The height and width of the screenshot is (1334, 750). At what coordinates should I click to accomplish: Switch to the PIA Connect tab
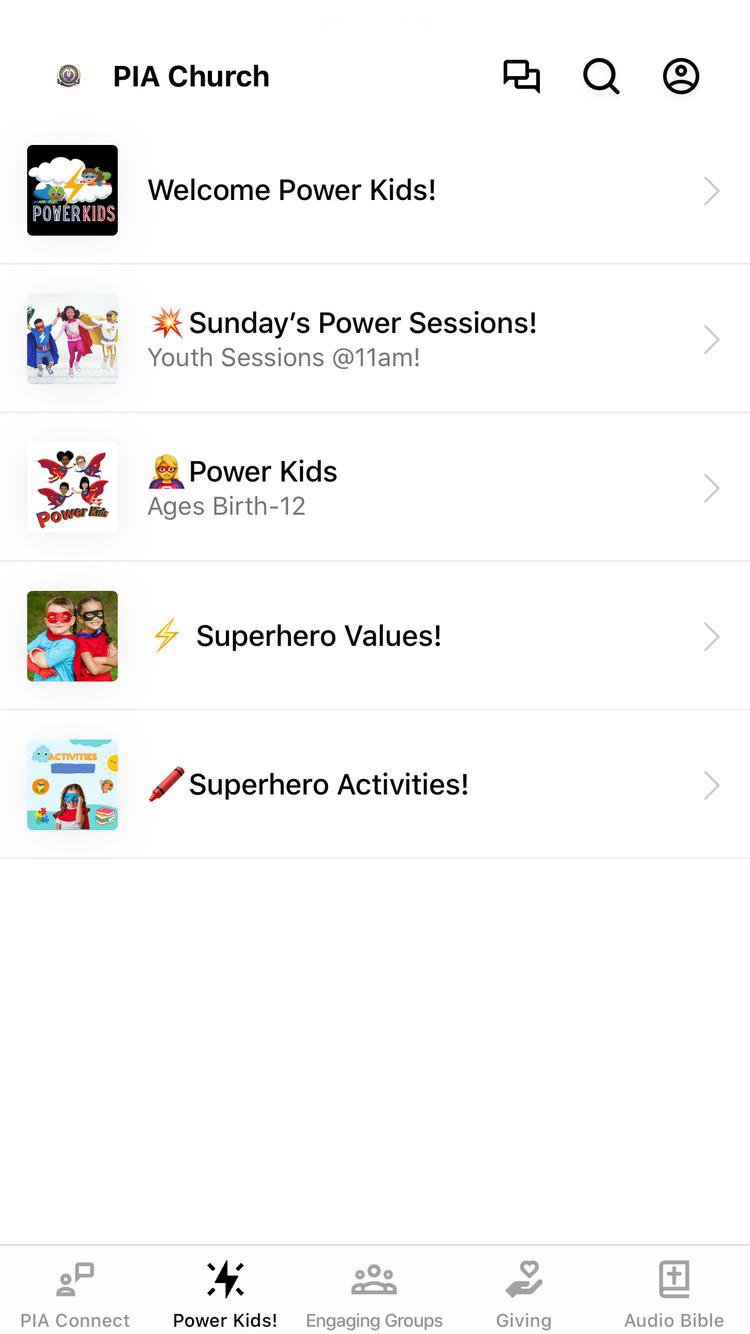(75, 1293)
